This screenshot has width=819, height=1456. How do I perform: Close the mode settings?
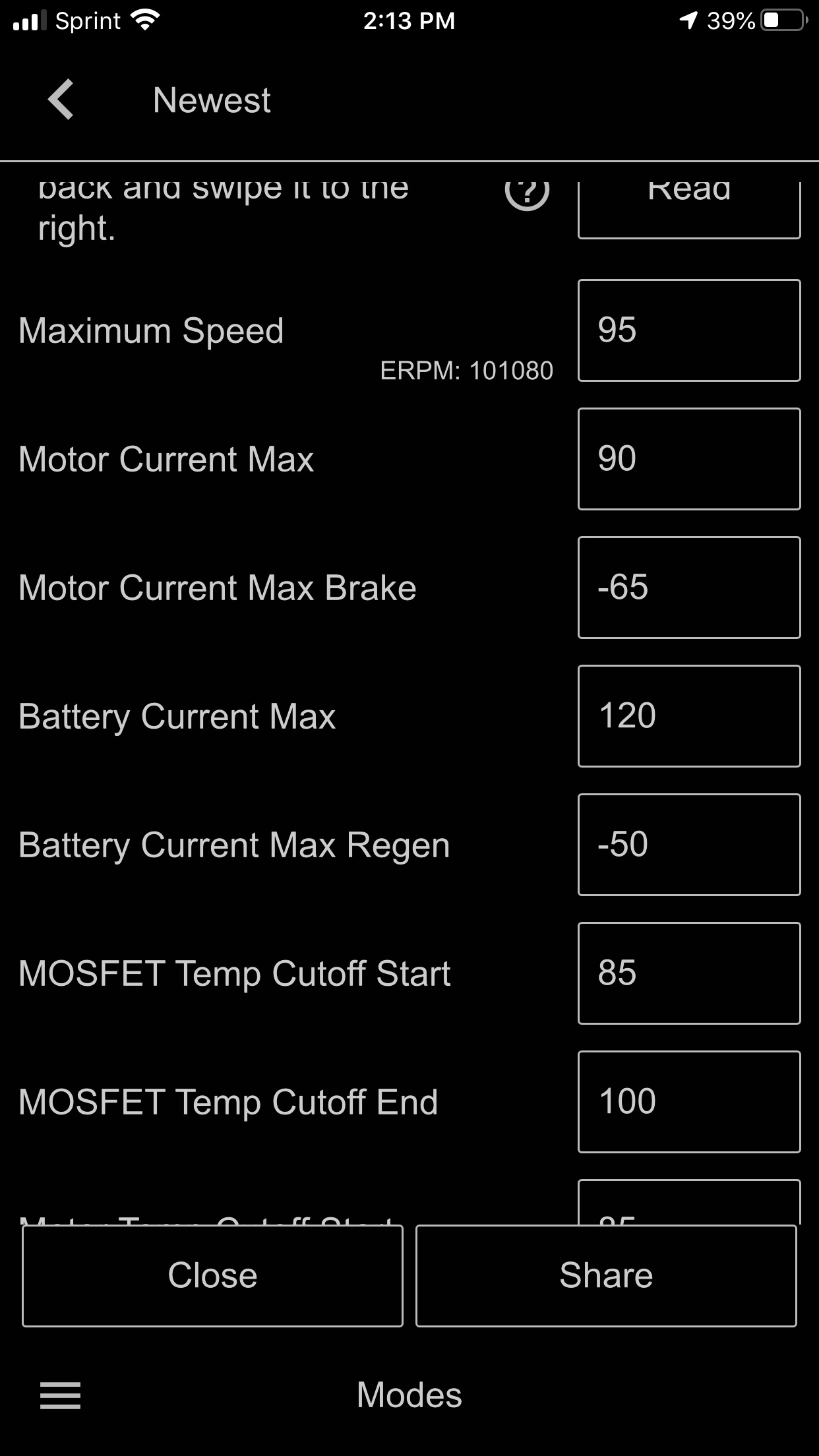pos(212,1275)
